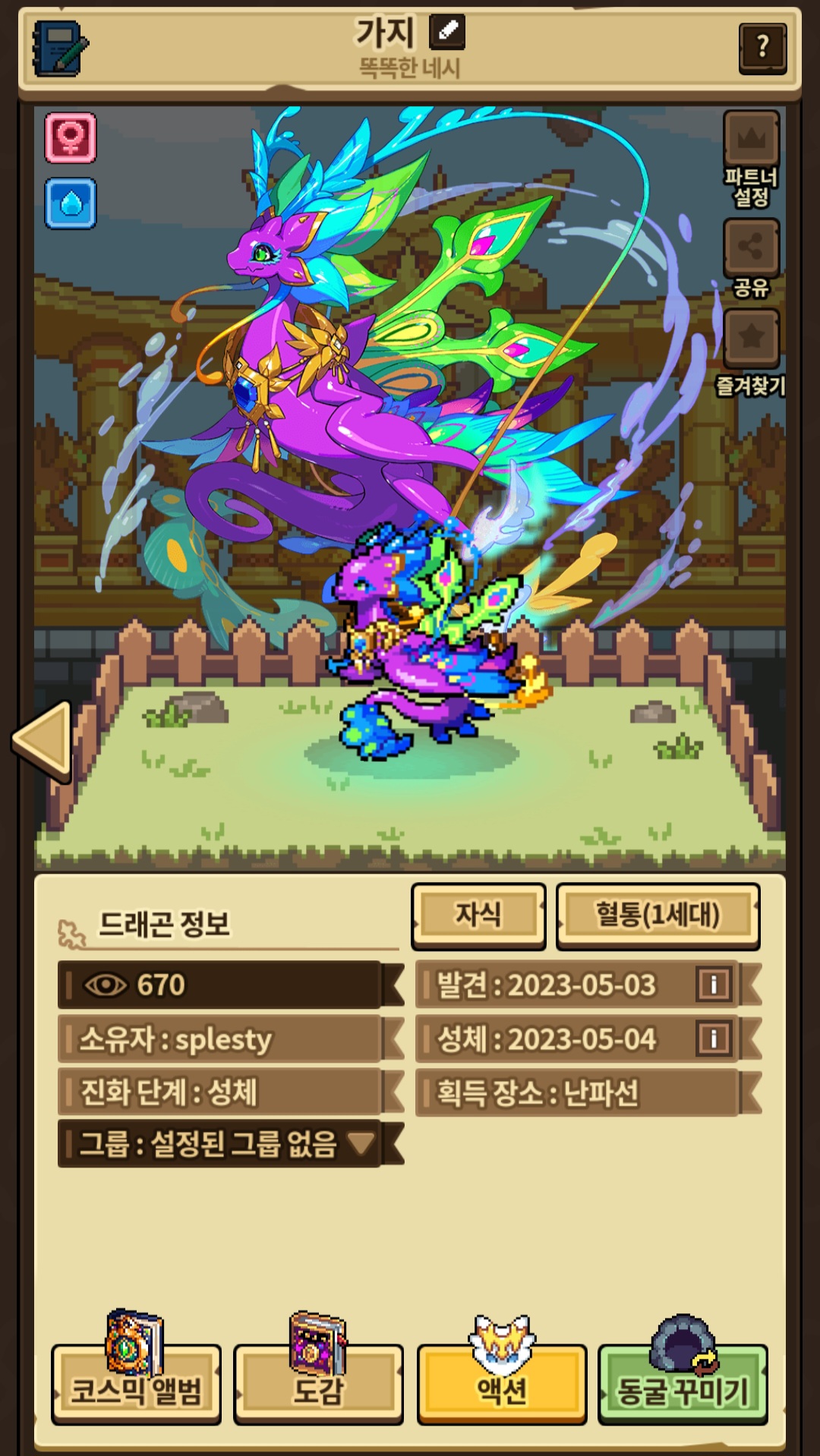View 혈통(1세대) lineage
Viewport: 820px width, 1456px height.
(x=658, y=916)
